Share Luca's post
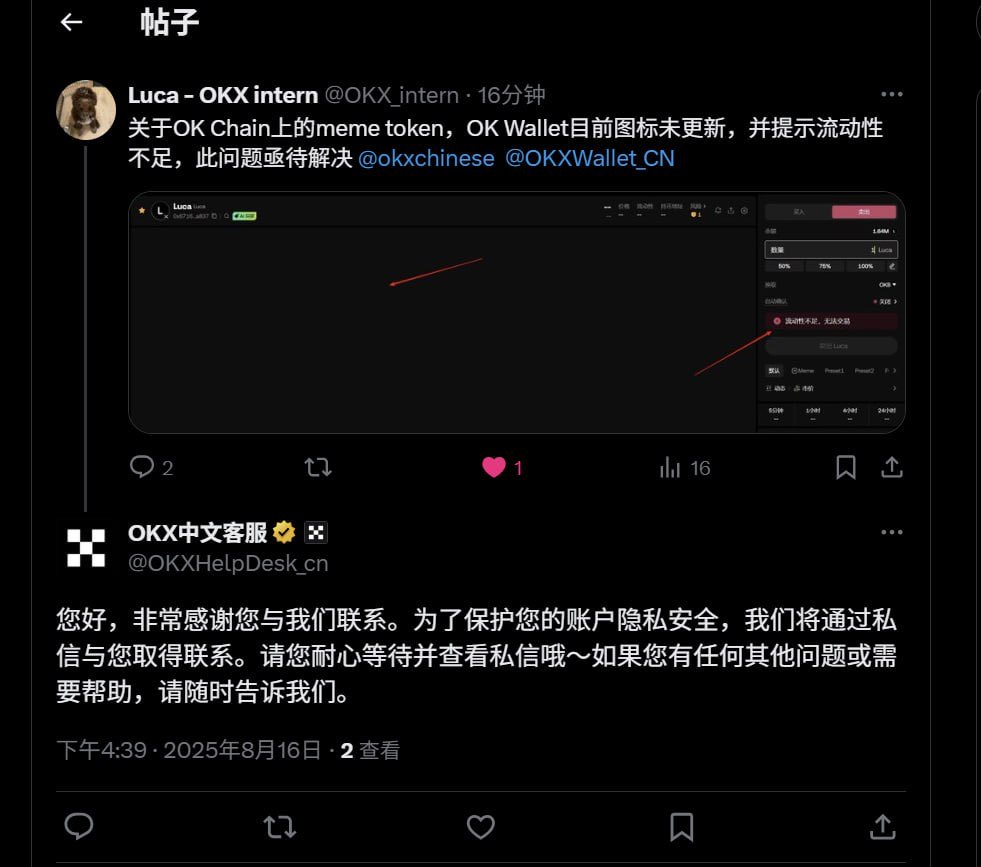This screenshot has height=867, width=981. click(x=892, y=467)
